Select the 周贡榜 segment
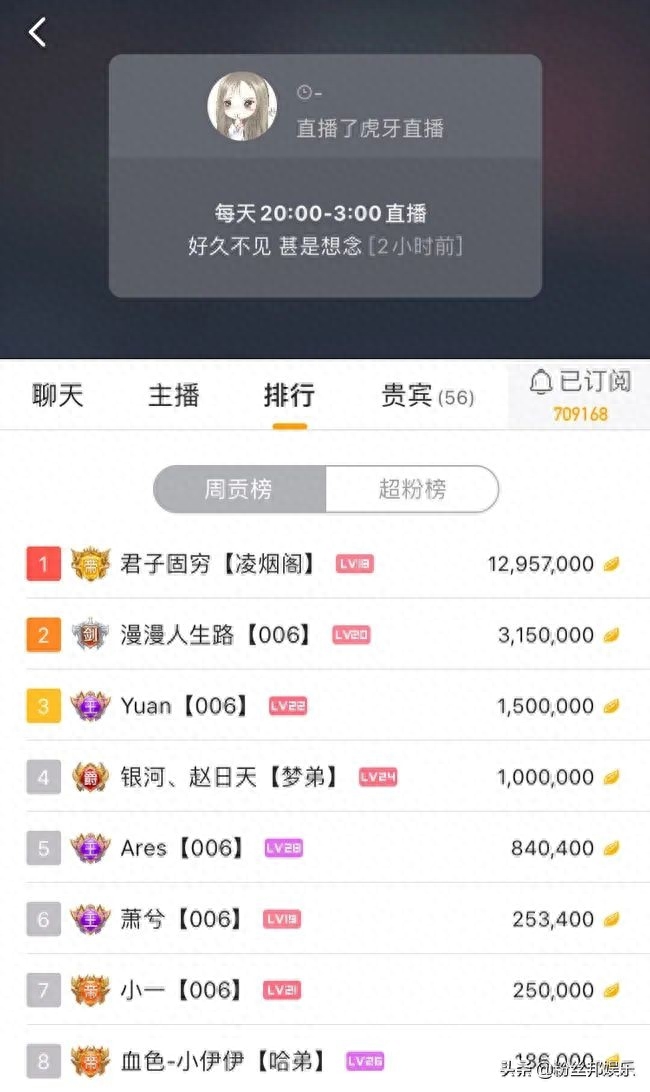Viewport: 650px width, 1092px height. click(x=239, y=489)
